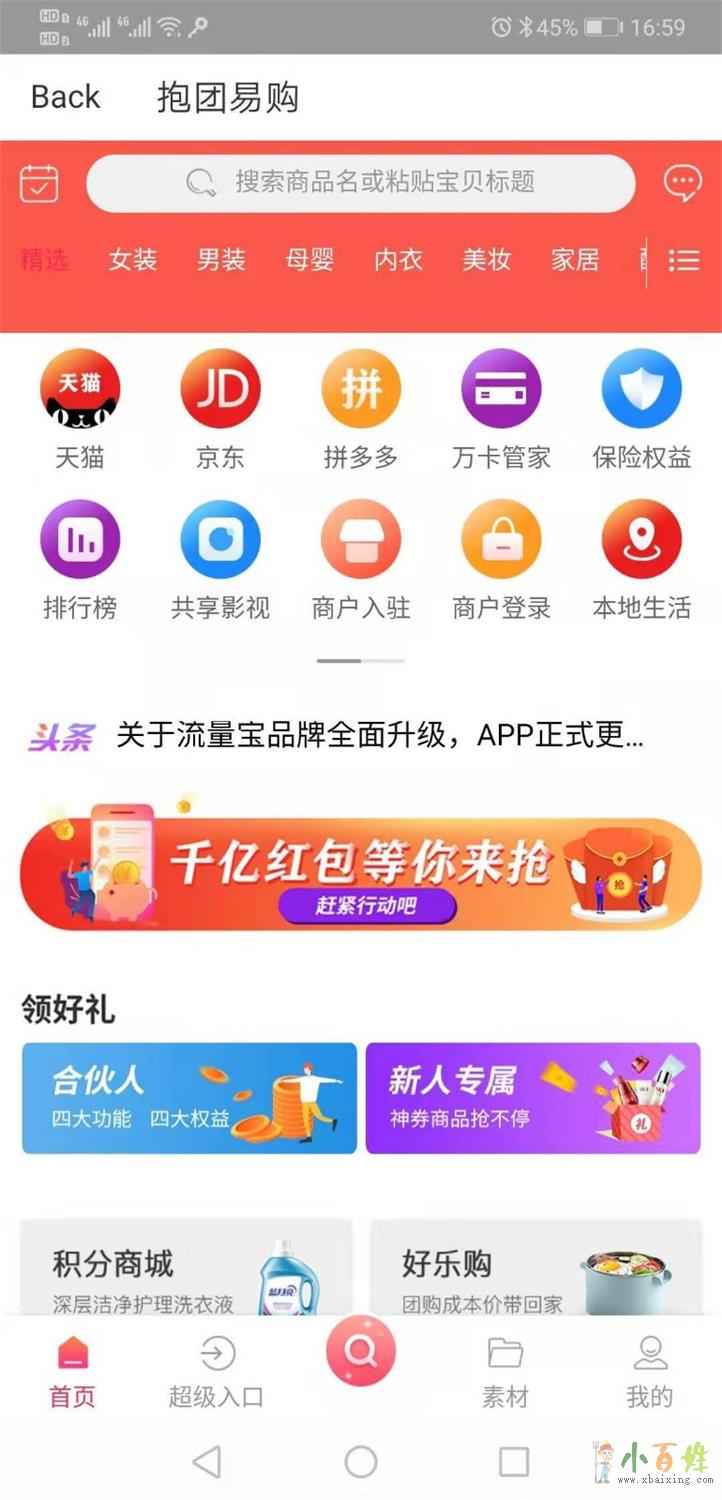Read the 头条 news about 流量宝

coord(378,737)
